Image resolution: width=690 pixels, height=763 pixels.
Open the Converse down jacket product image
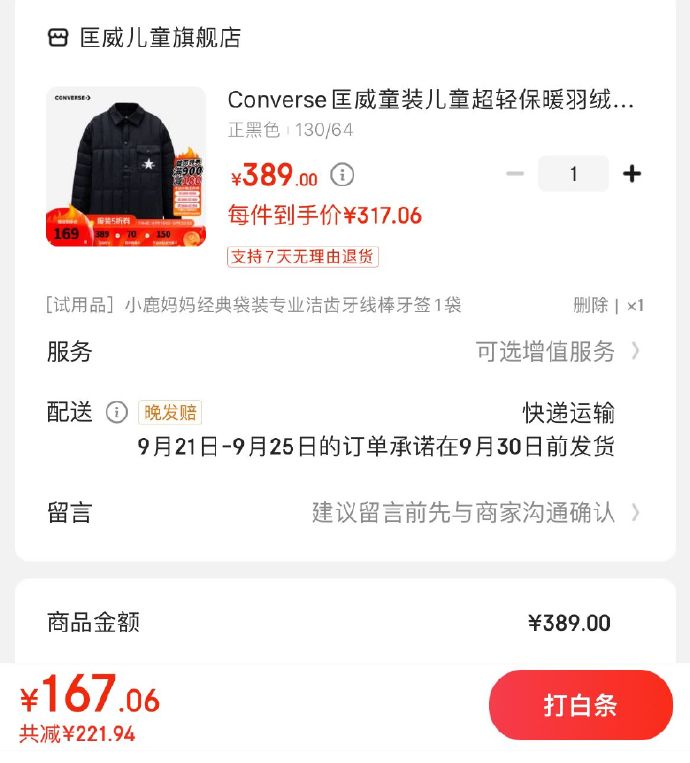126,166
